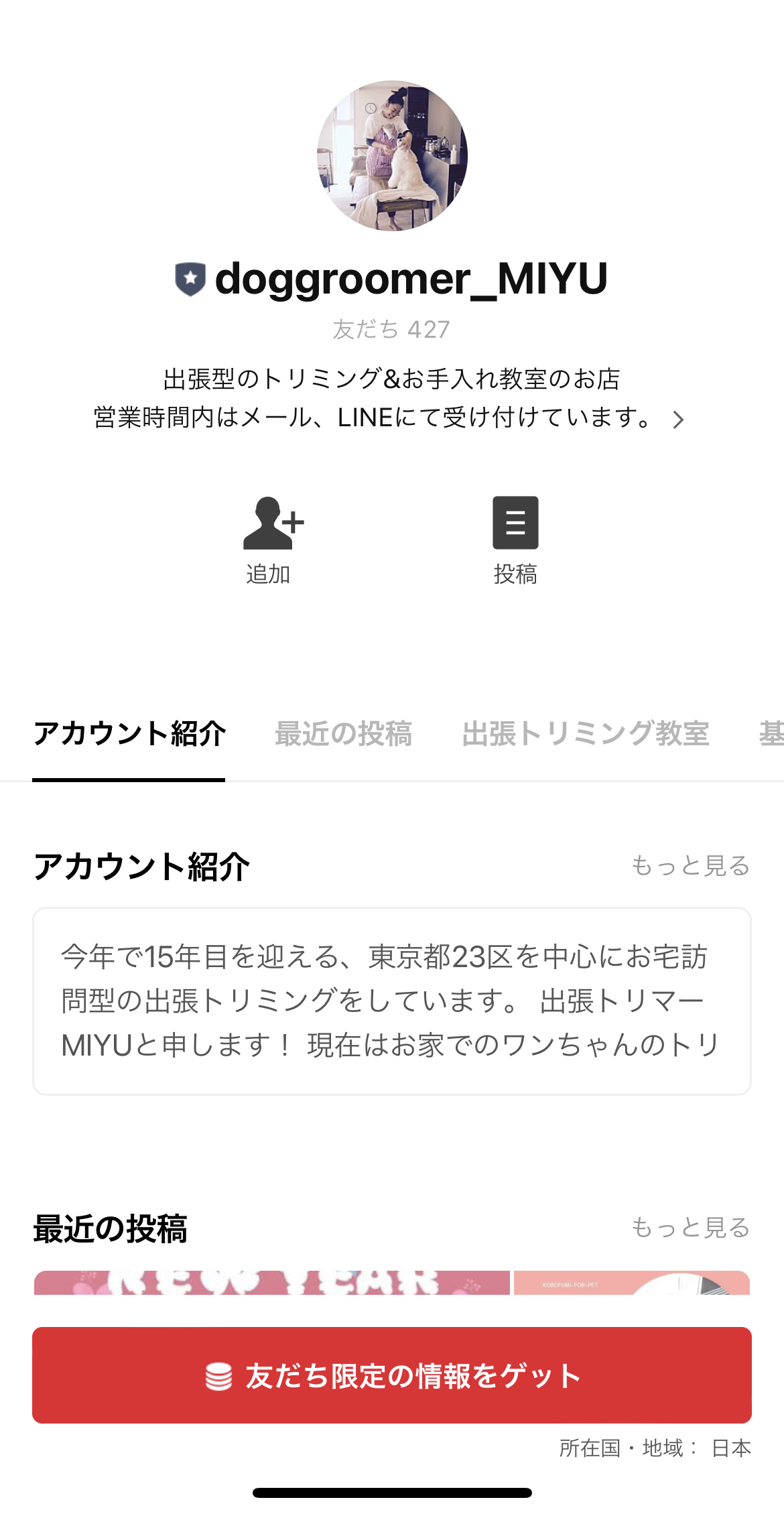
Task: Expand the status message with the chevron arrow
Action: pos(679,419)
